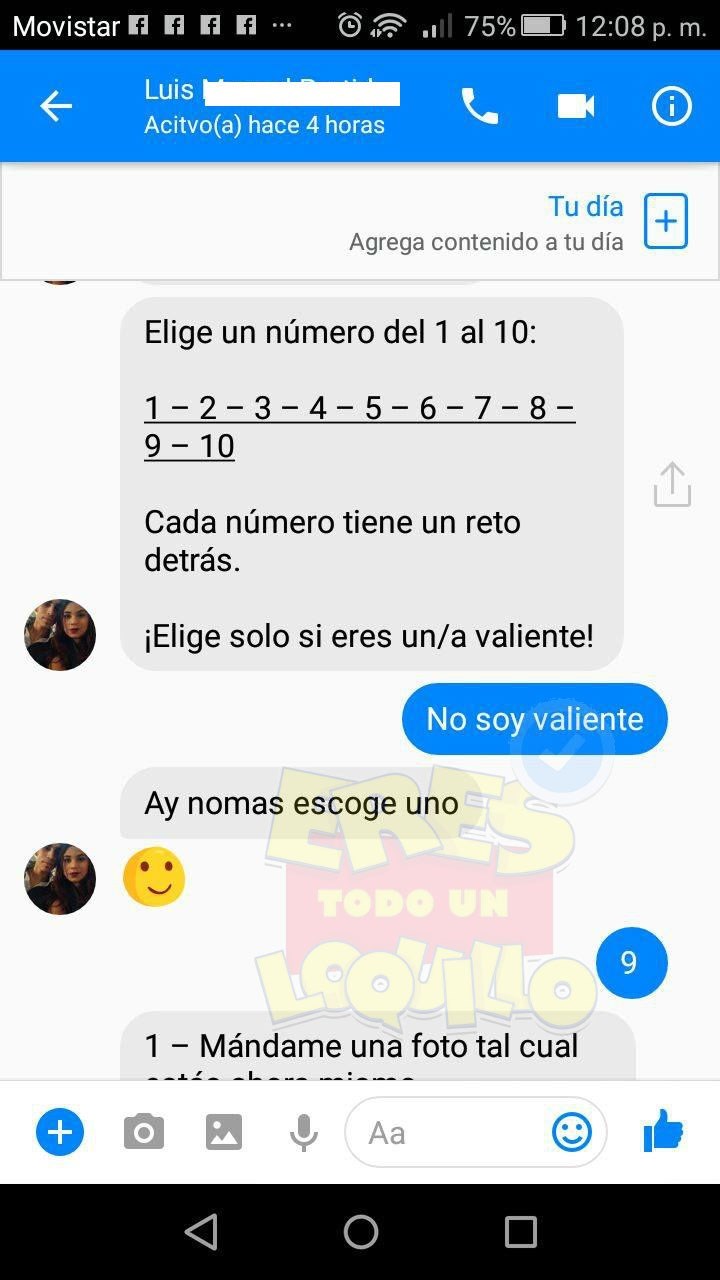Image resolution: width=720 pixels, height=1280 pixels.
Task: Start a video call with Luis
Action: (576, 106)
